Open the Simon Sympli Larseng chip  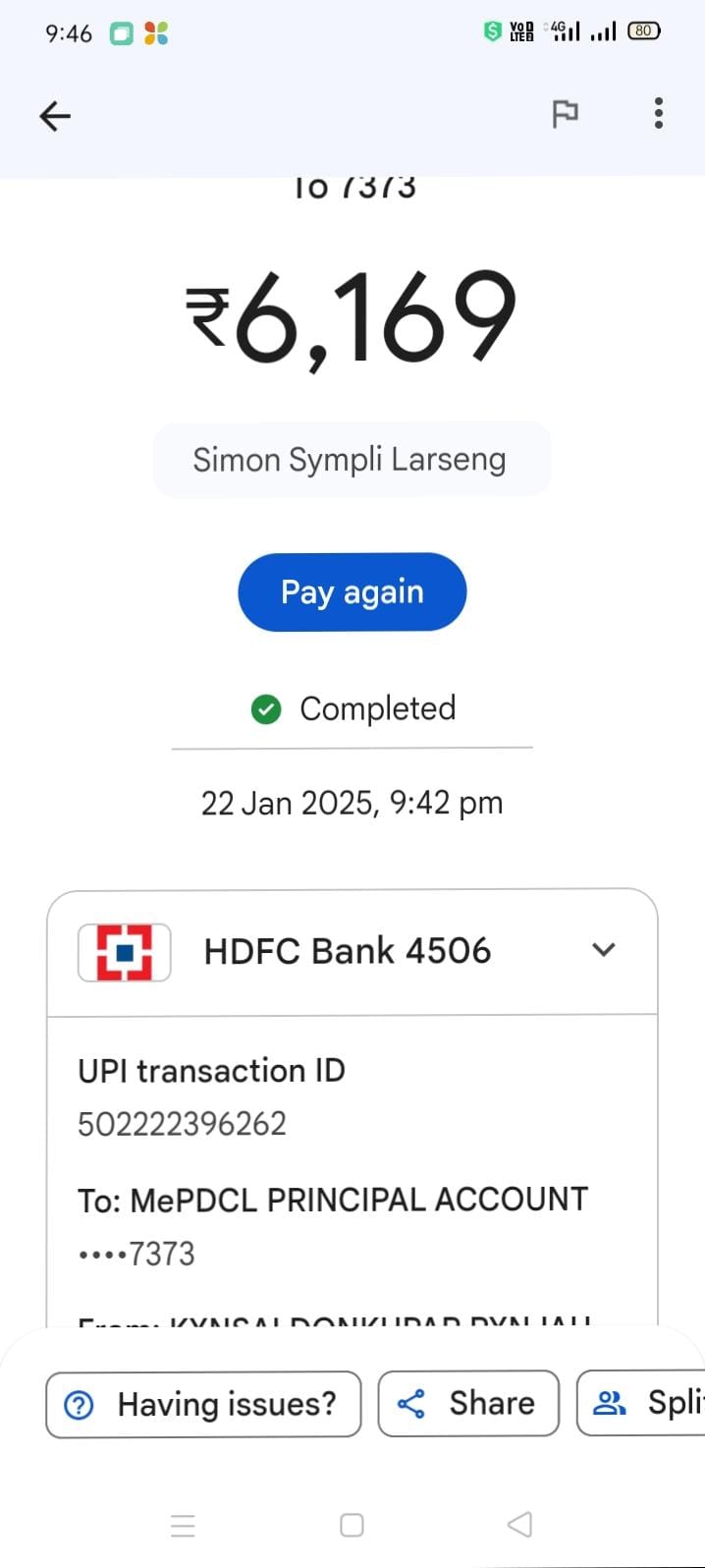[351, 460]
